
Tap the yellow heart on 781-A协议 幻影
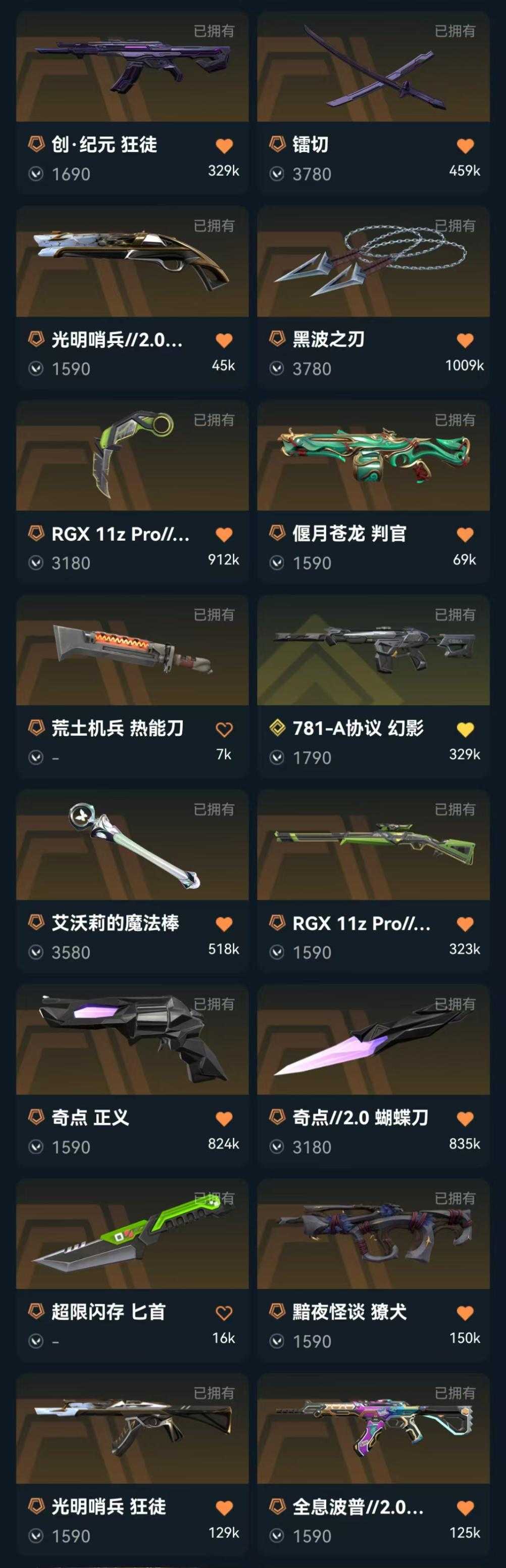pyautogui.click(x=465, y=729)
